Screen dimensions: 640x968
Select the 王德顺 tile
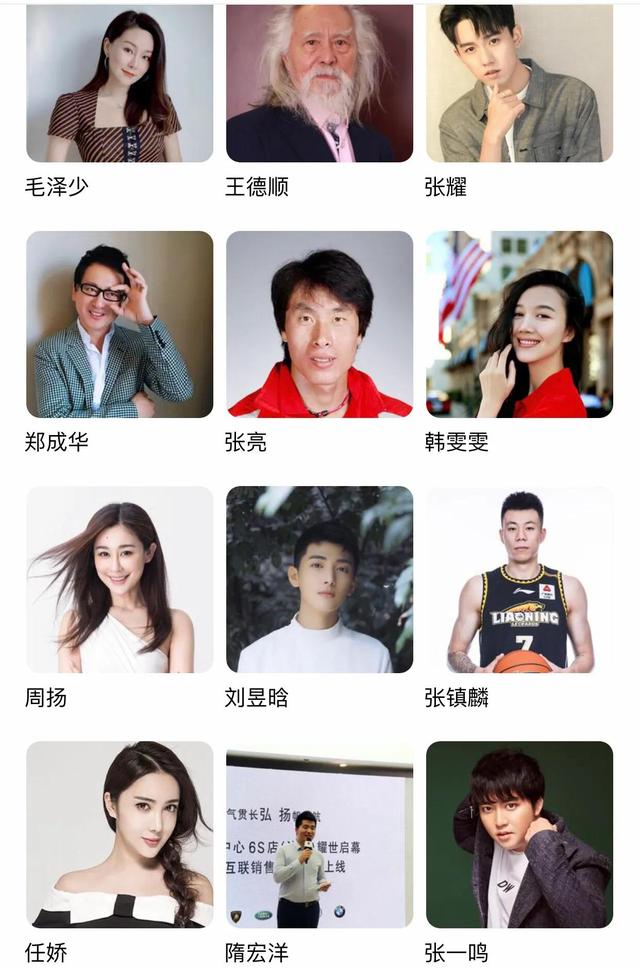[x=319, y=84]
